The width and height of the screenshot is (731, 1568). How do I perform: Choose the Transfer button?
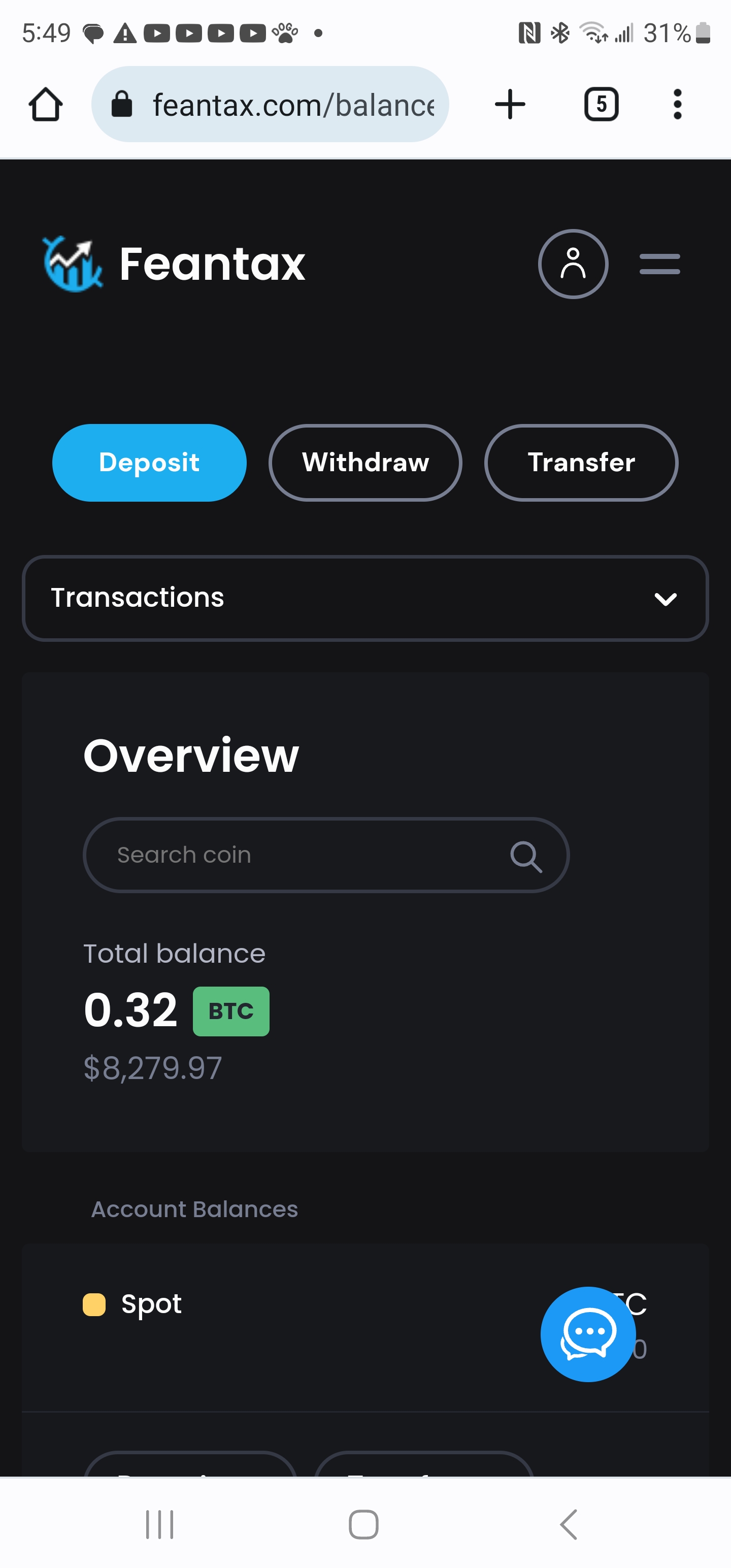point(581,463)
